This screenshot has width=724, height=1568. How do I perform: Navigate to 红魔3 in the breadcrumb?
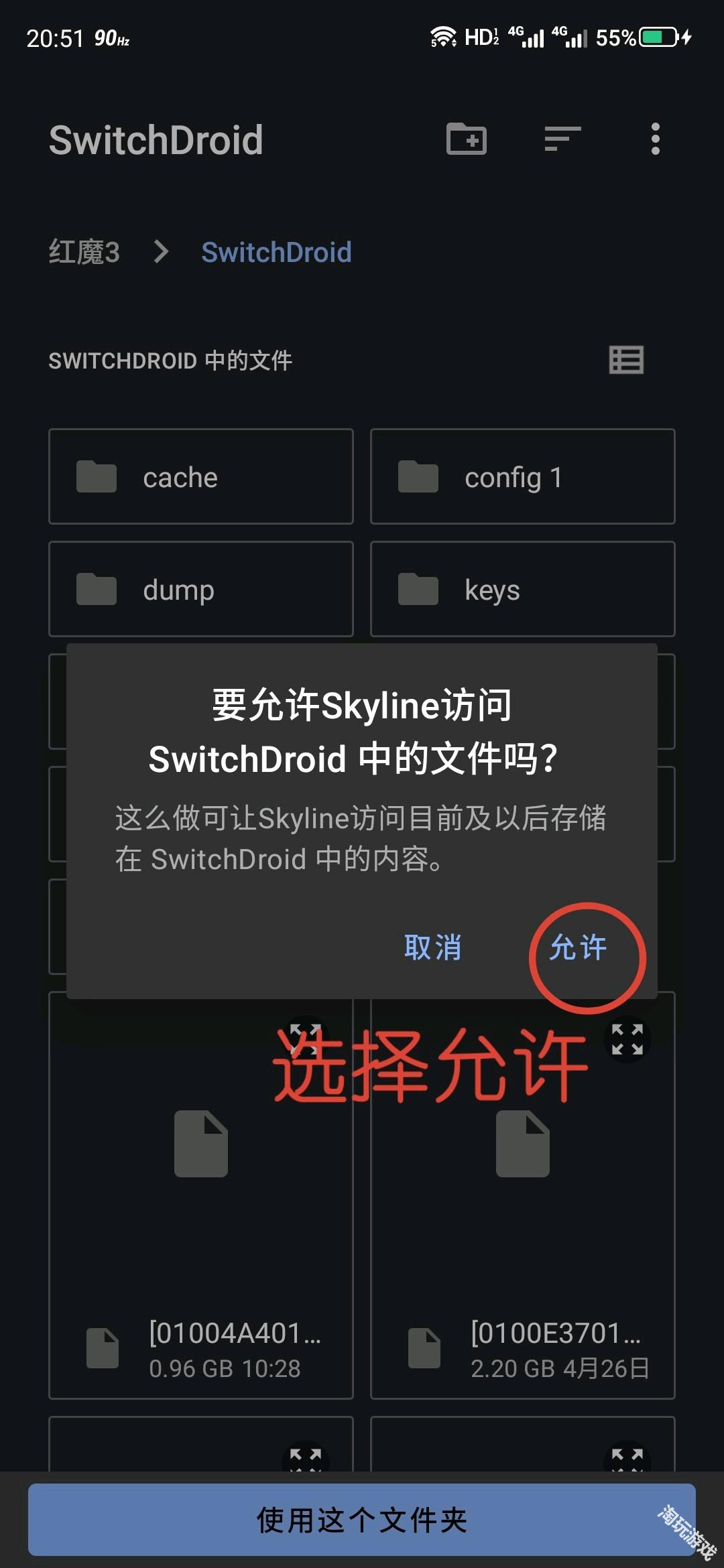coord(84,252)
